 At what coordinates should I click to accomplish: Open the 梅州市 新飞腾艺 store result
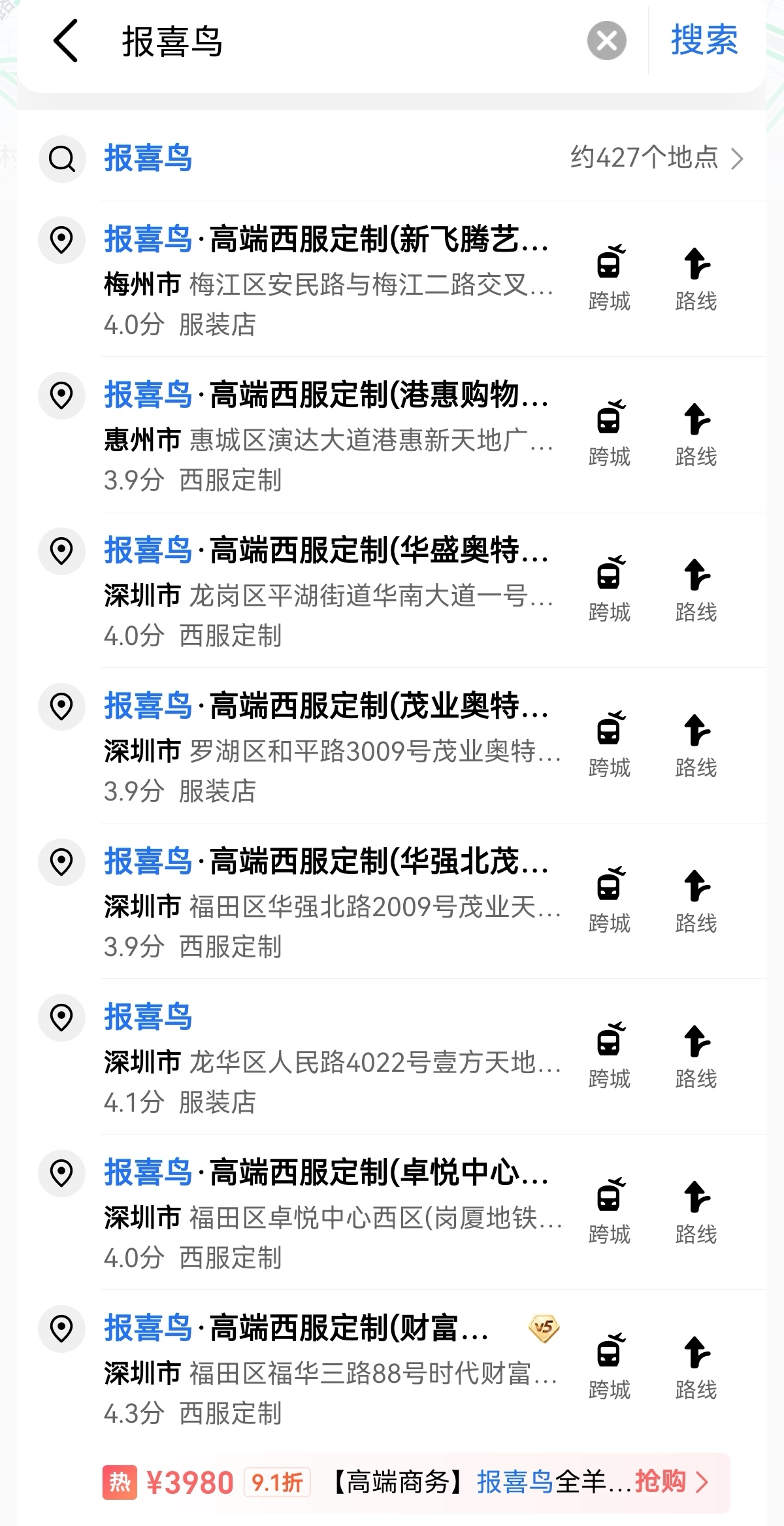[330, 280]
